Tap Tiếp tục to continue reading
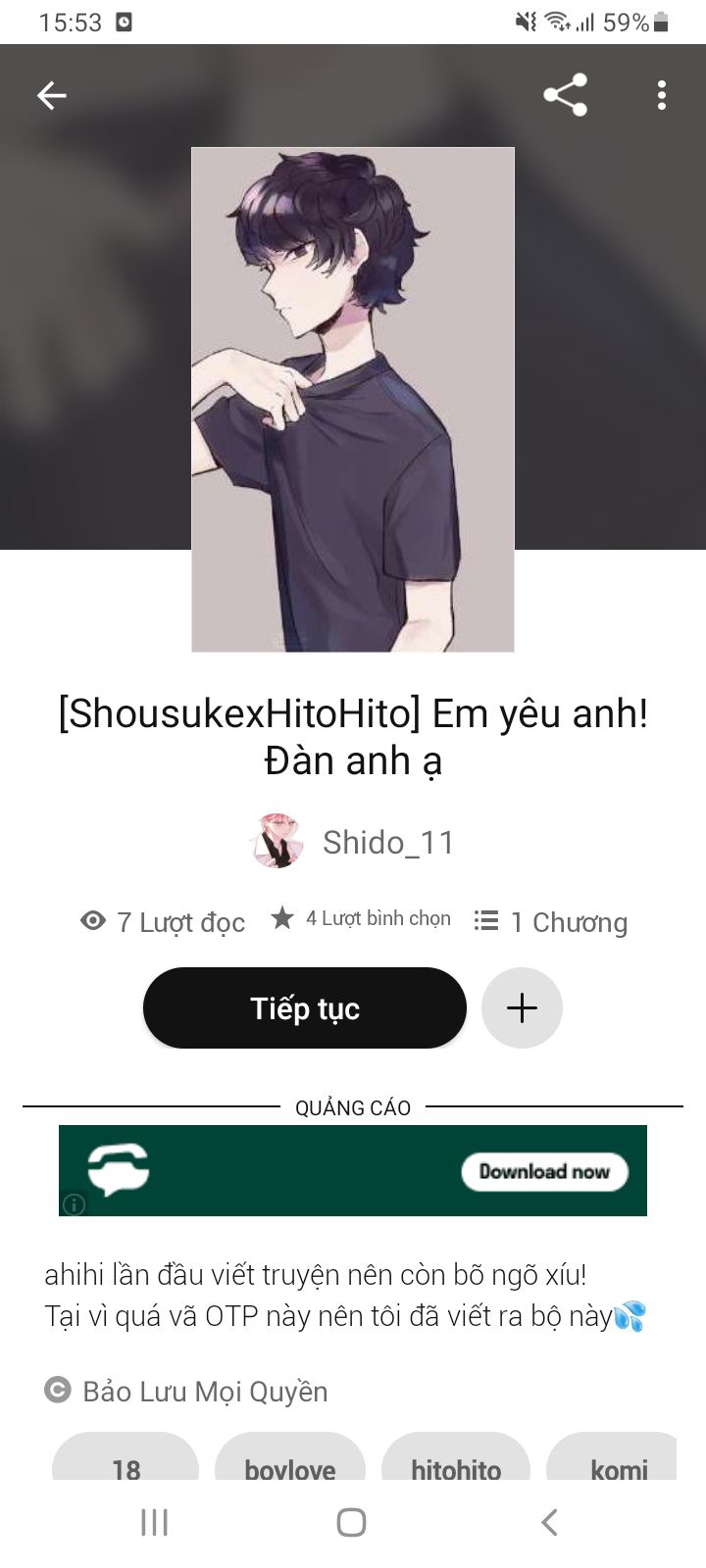 pyautogui.click(x=305, y=1007)
